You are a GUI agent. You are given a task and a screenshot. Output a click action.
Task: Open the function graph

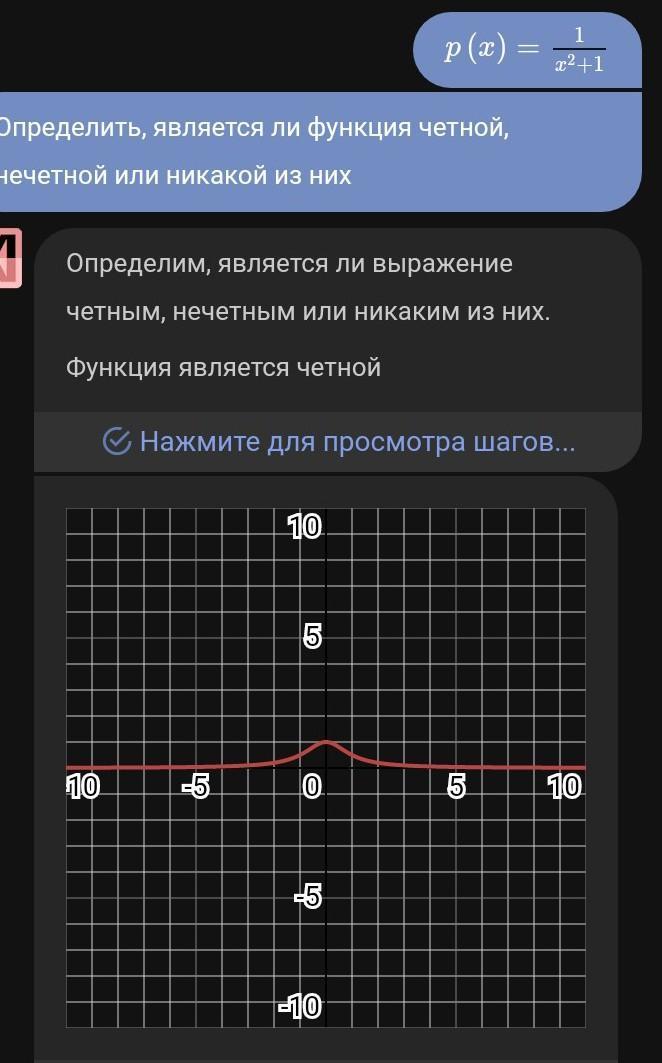click(326, 767)
